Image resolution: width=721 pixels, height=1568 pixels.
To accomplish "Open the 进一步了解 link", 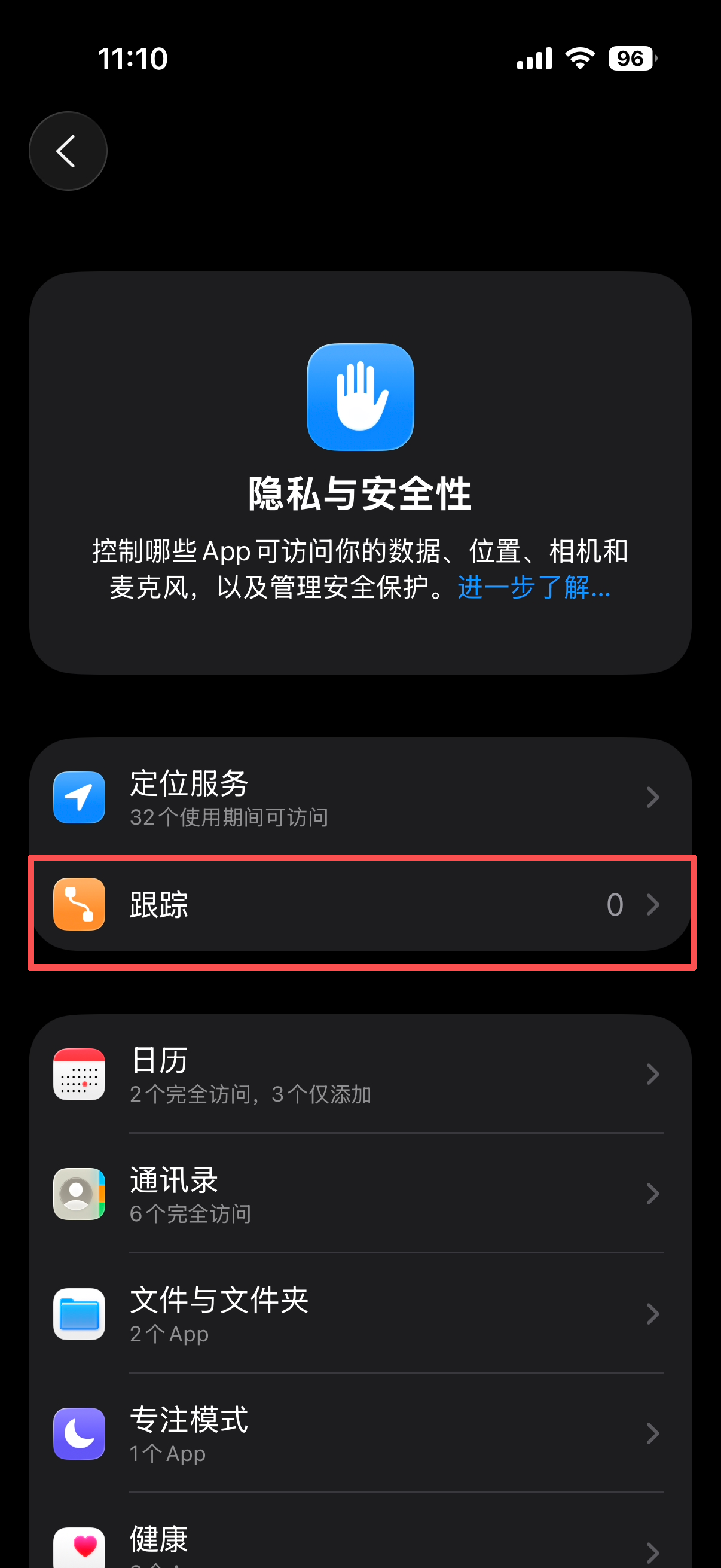I will pyautogui.click(x=534, y=588).
